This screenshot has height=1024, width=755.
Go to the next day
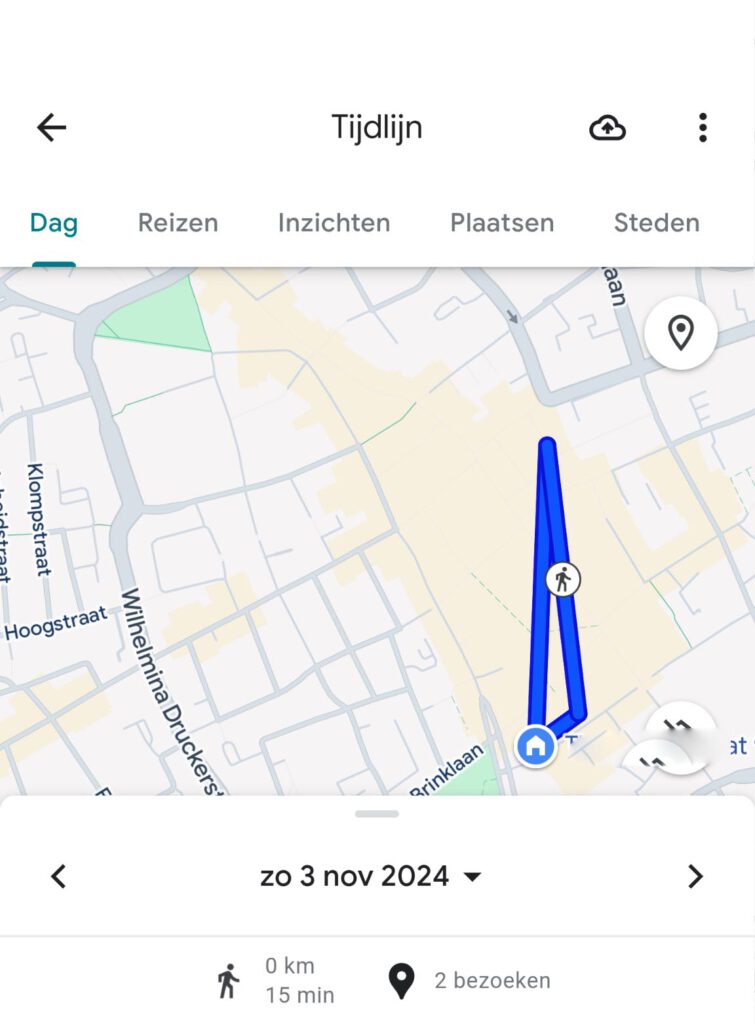pyautogui.click(x=695, y=877)
